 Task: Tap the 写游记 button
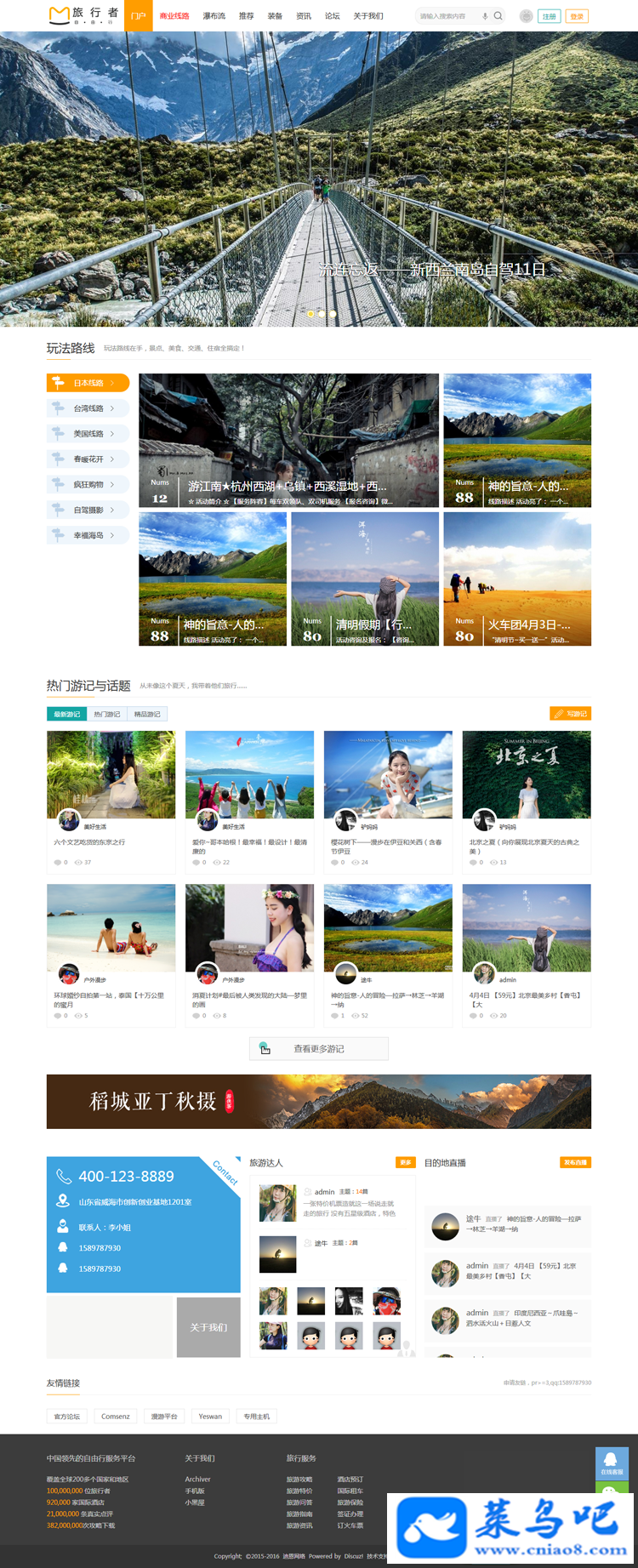(x=570, y=714)
